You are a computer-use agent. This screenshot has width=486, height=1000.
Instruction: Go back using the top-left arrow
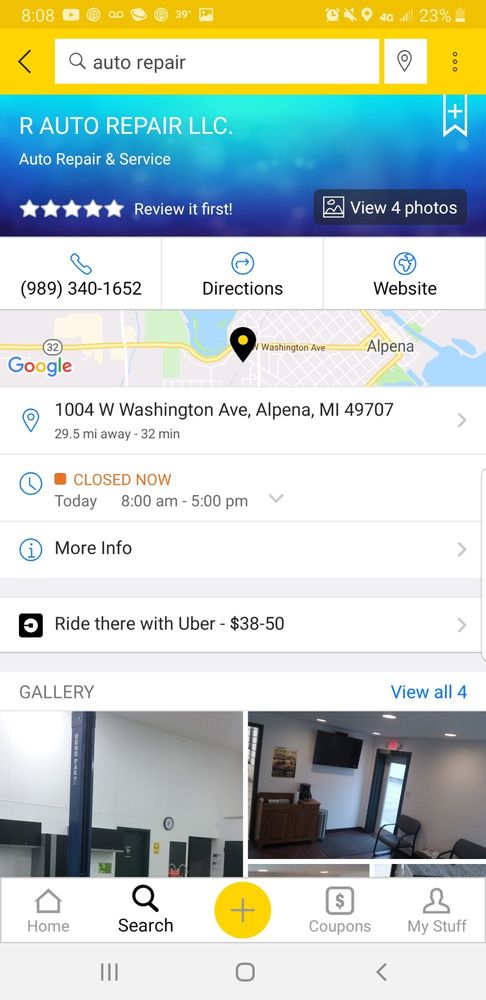coord(25,62)
